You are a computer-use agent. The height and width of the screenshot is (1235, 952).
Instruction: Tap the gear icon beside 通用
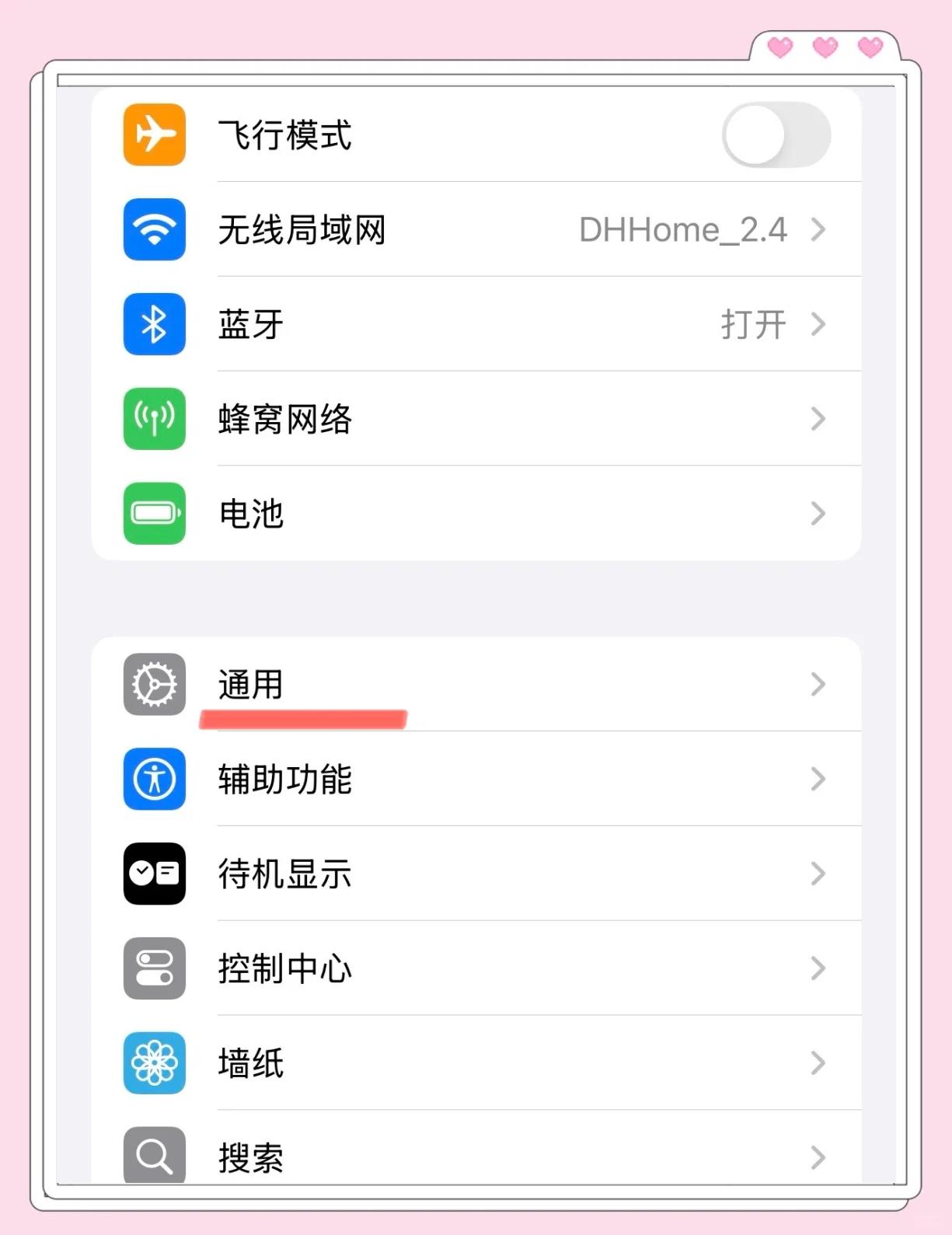pos(154,685)
